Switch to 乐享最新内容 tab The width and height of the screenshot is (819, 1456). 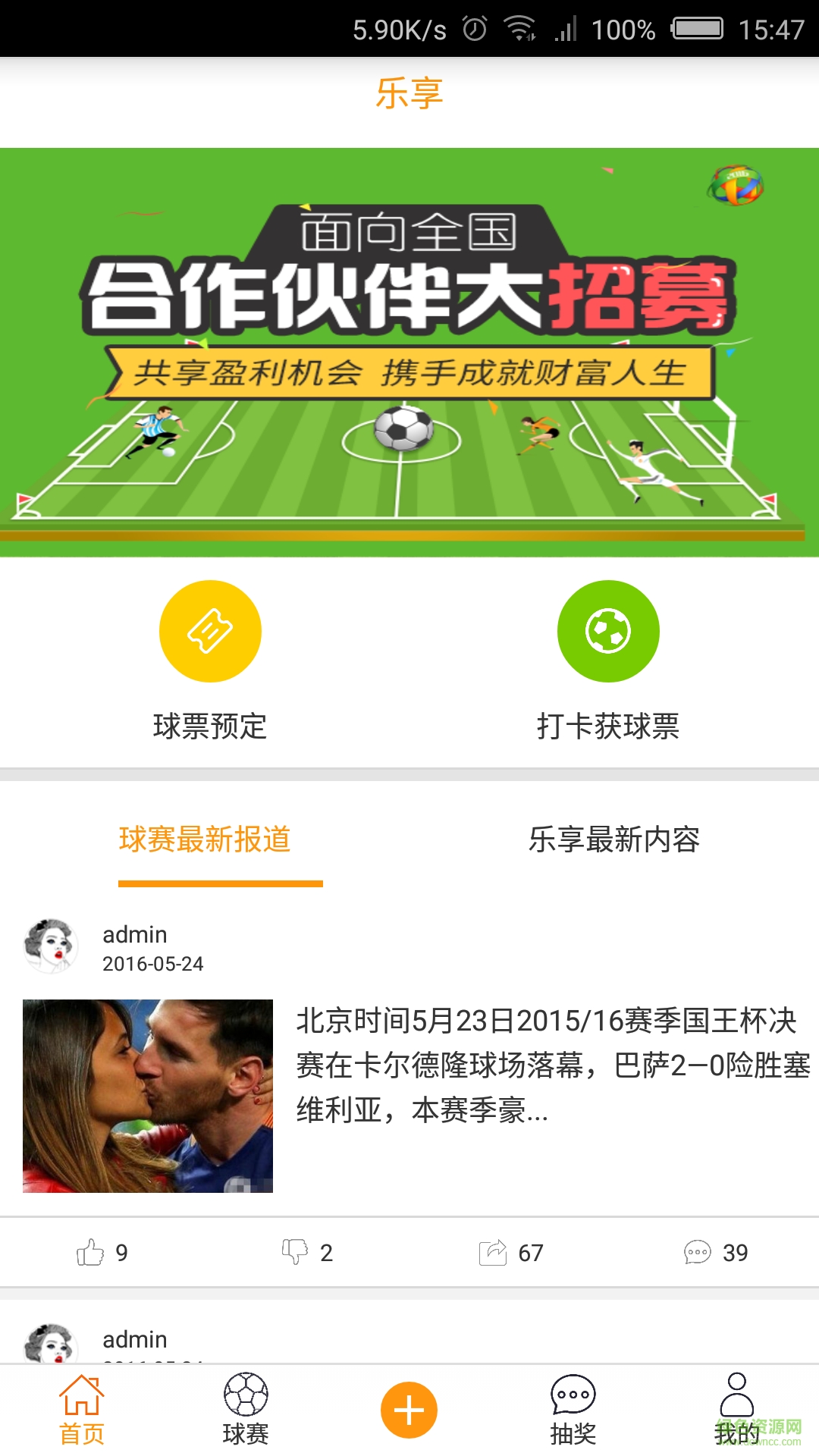[x=614, y=839]
